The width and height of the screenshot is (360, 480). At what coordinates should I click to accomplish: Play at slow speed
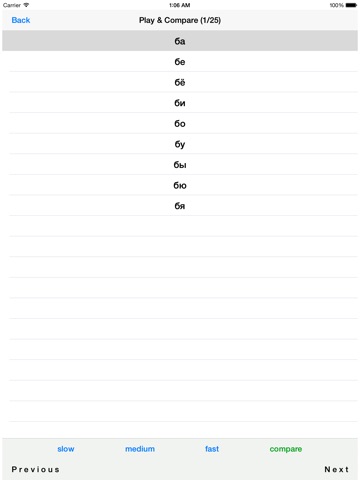pos(66,449)
